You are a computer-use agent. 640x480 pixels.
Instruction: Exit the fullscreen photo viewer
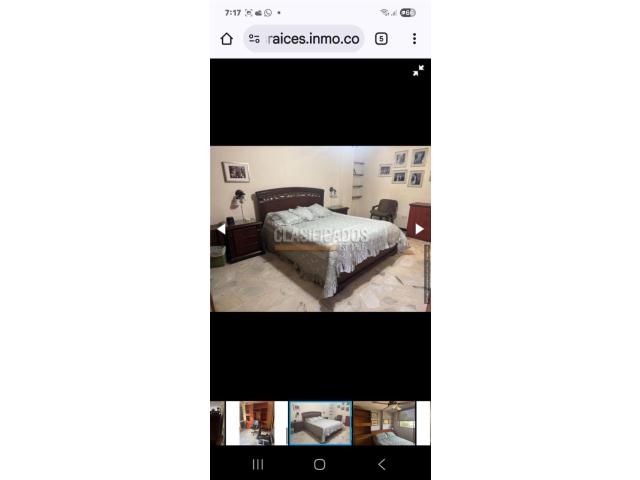tap(418, 70)
